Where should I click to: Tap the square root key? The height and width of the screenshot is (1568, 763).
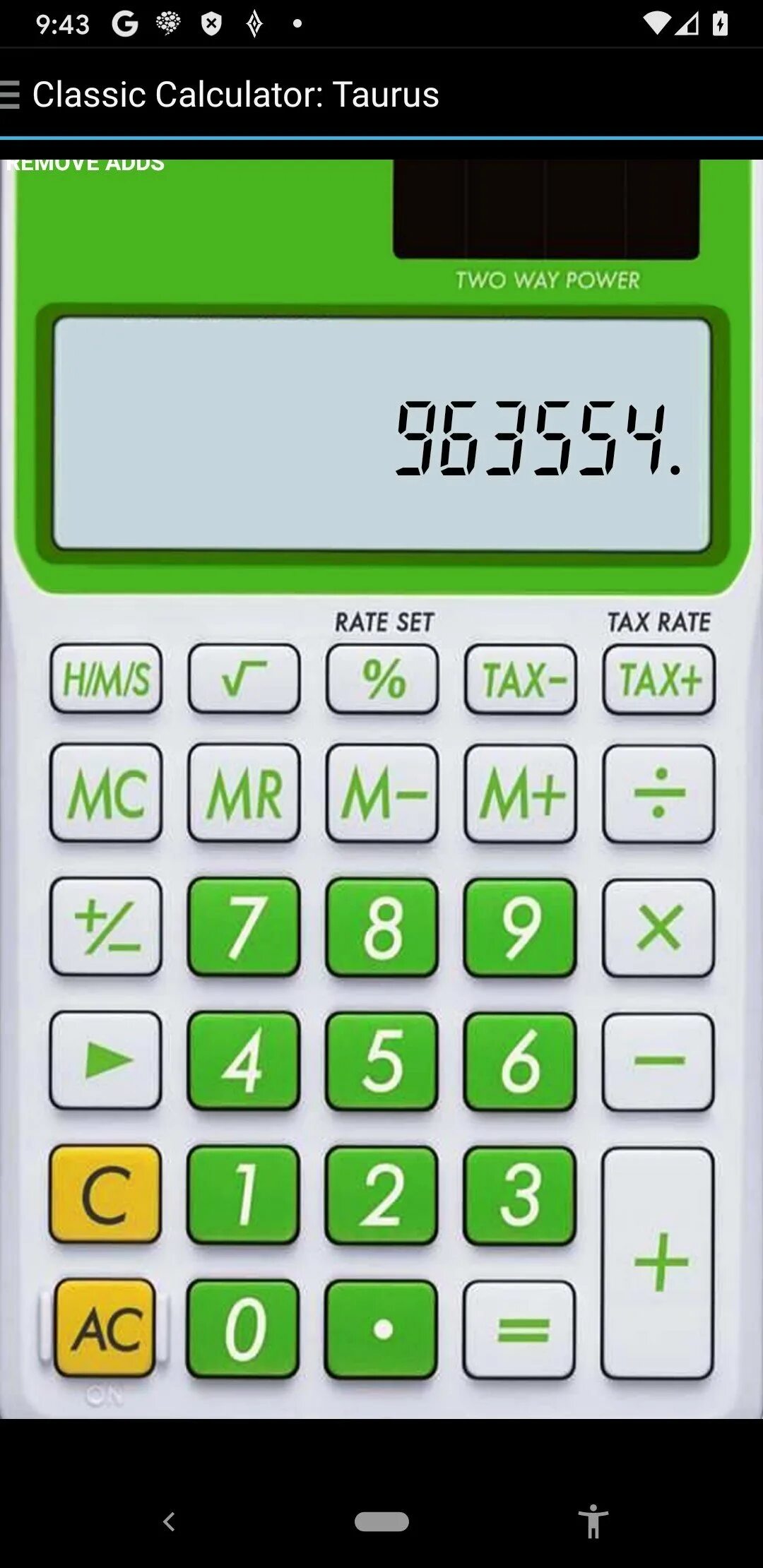point(244,679)
